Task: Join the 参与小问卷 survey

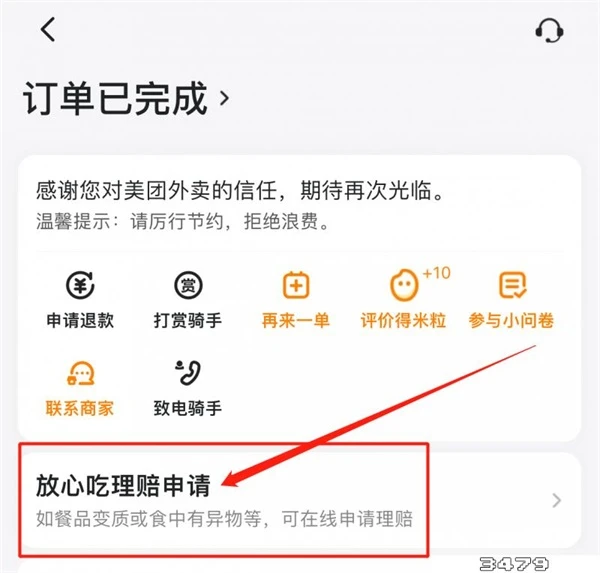Action: point(512,299)
